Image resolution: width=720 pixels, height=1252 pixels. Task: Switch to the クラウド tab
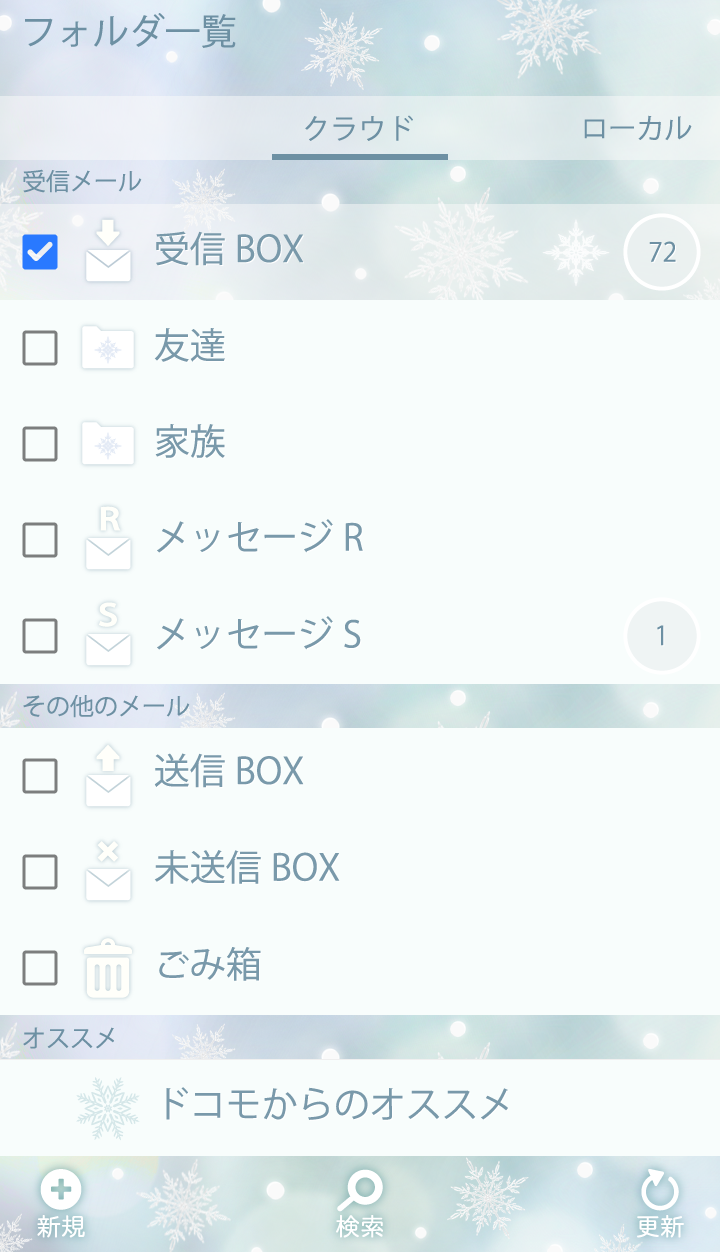click(359, 128)
